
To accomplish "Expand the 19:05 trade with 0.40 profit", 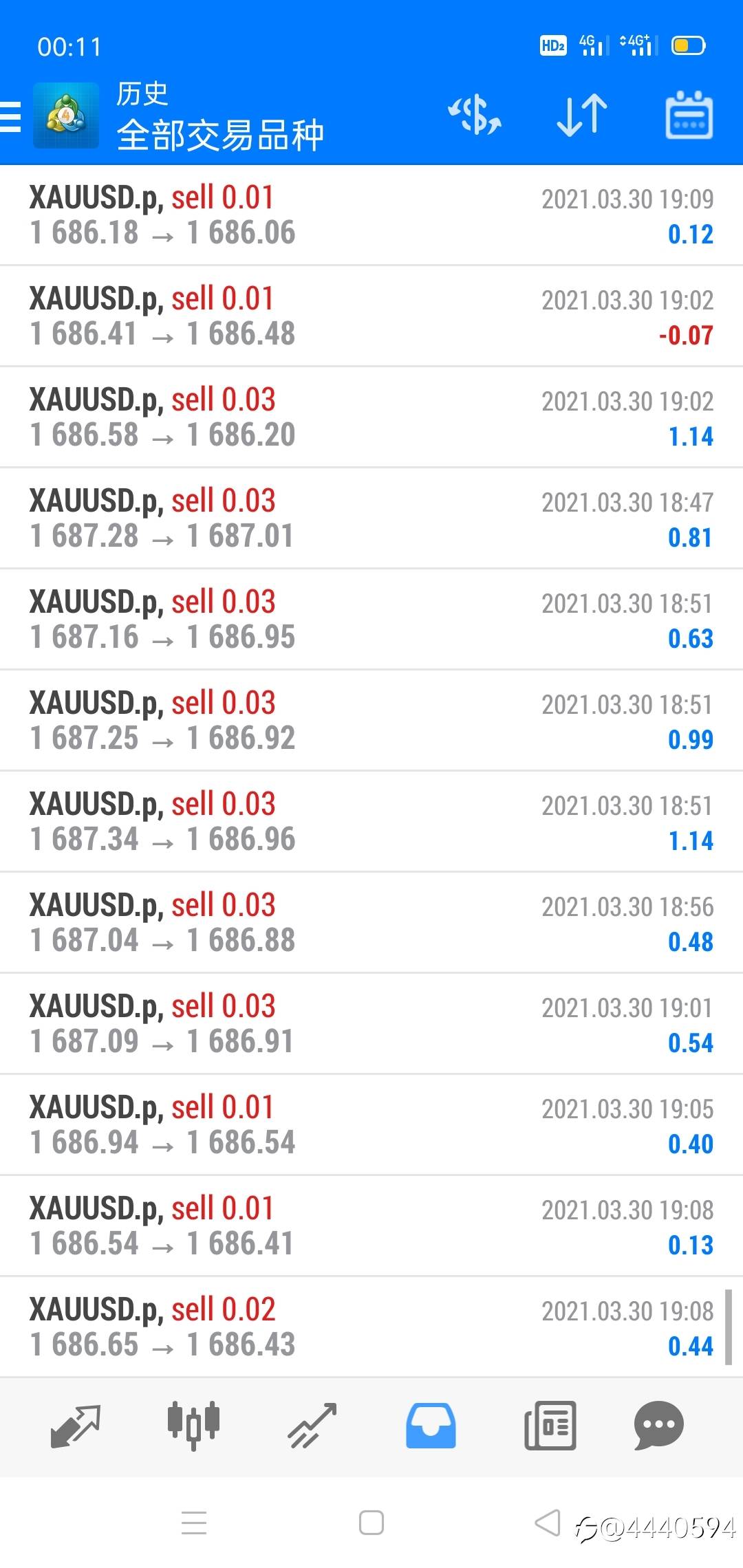I will coord(371,1125).
